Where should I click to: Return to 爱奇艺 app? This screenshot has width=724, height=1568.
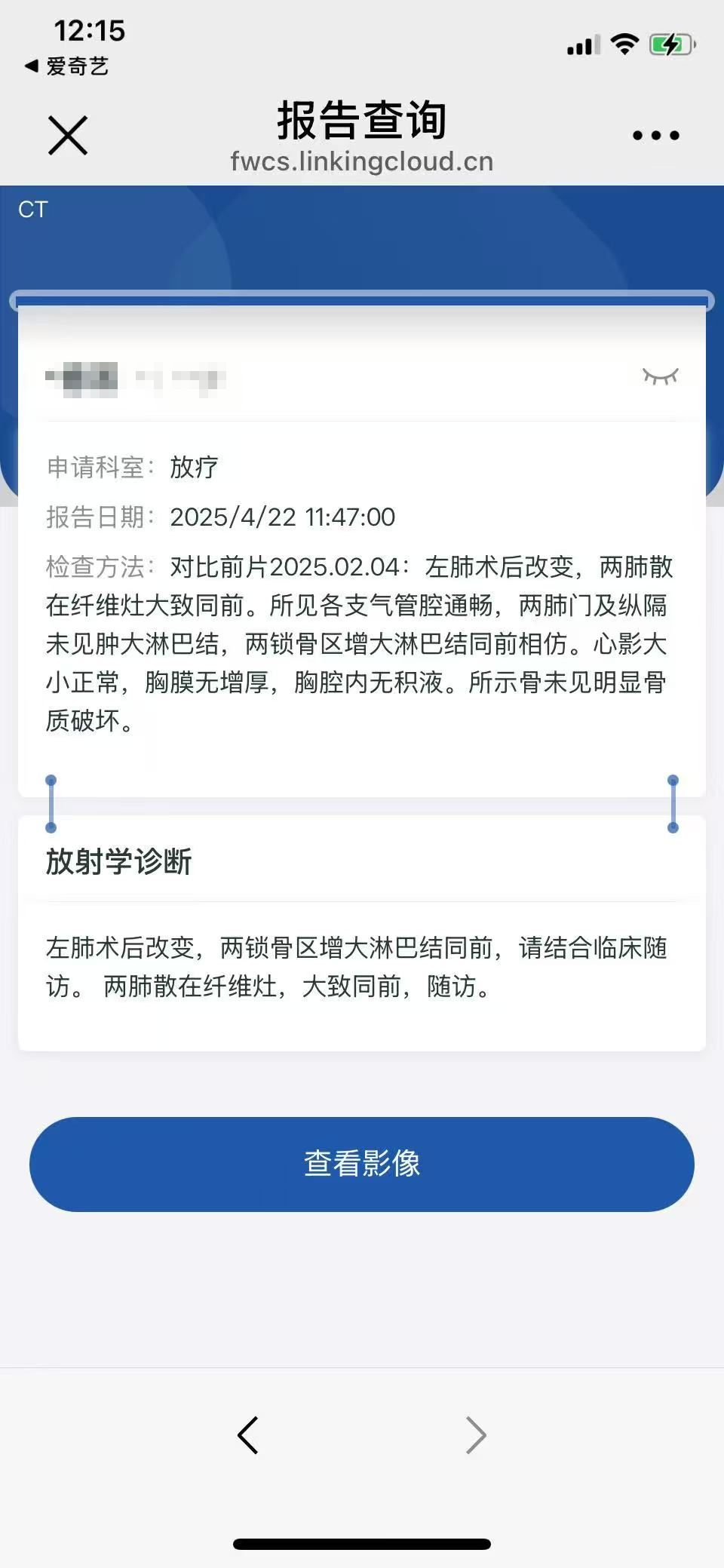pyautogui.click(x=66, y=66)
